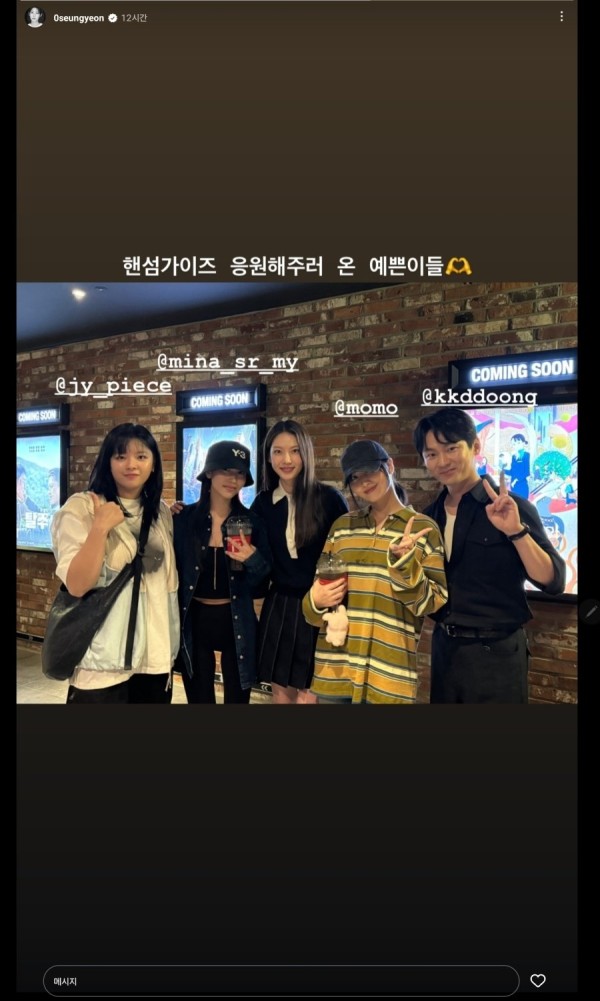Open 0seungyeon's profile picture
This screenshot has height=1001, width=600.
[x=35, y=17]
